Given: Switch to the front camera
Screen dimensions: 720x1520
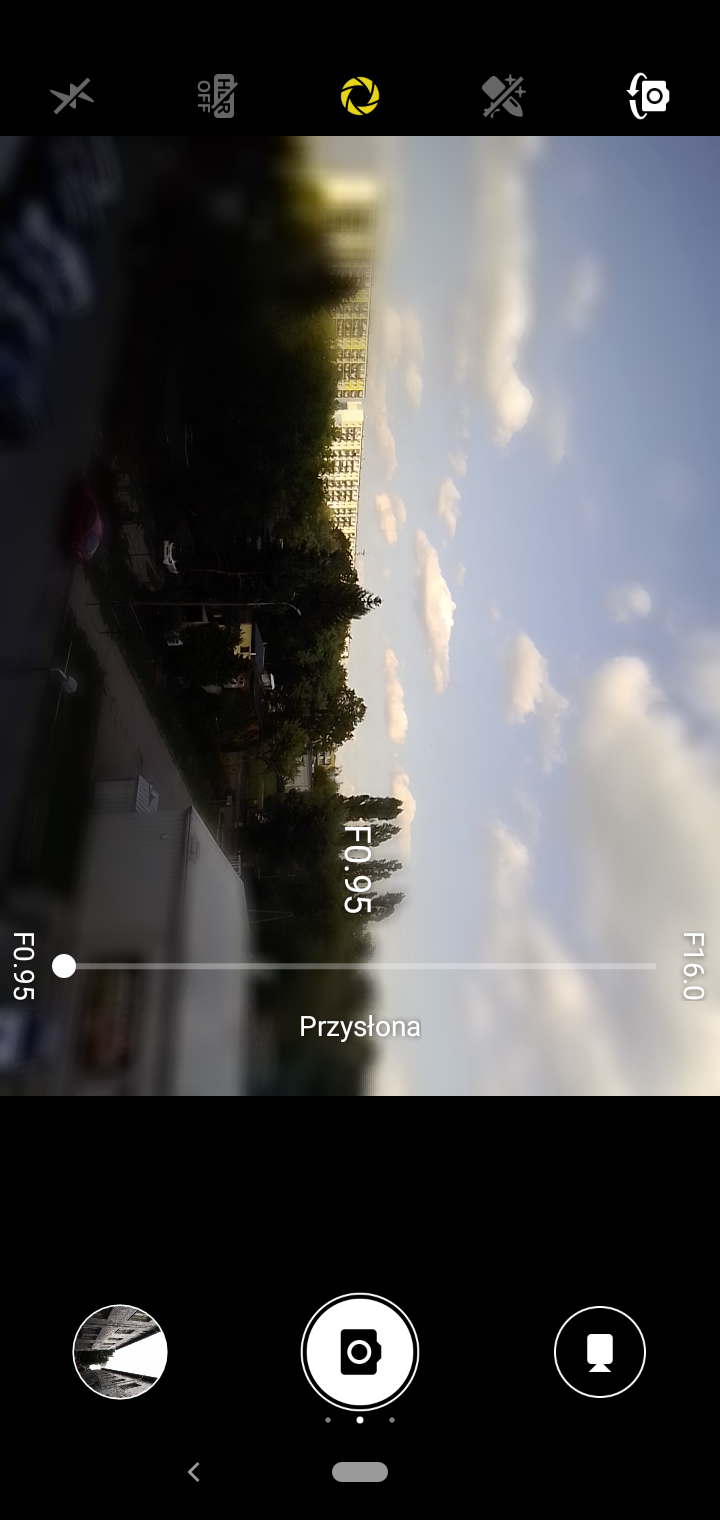Looking at the screenshot, I should tap(648, 97).
